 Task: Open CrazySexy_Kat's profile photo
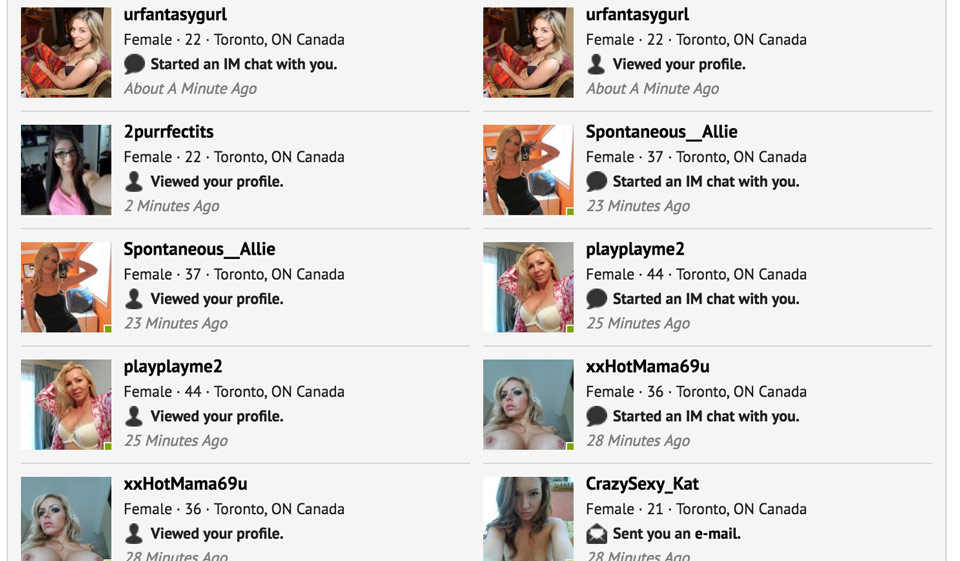tap(528, 518)
